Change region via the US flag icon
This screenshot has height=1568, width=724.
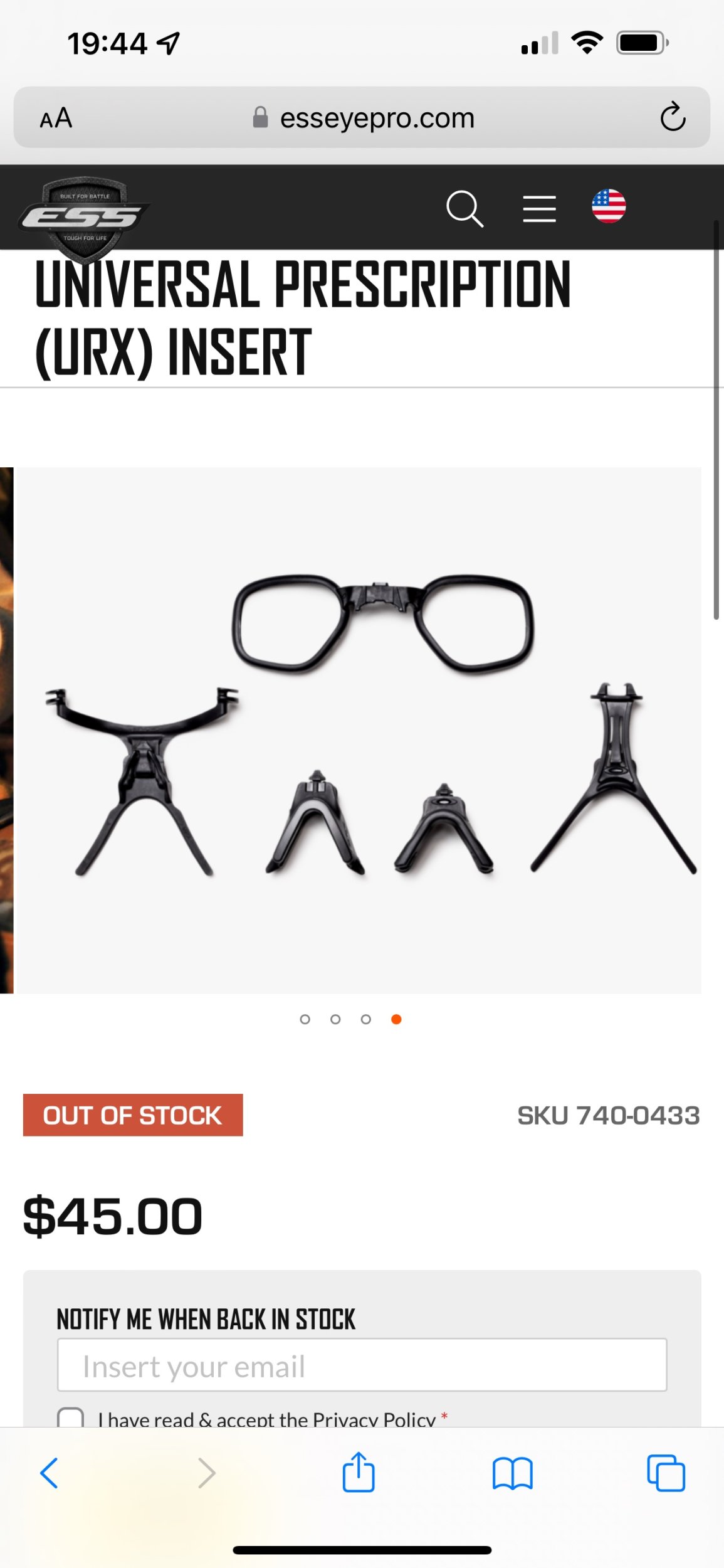pos(609,206)
